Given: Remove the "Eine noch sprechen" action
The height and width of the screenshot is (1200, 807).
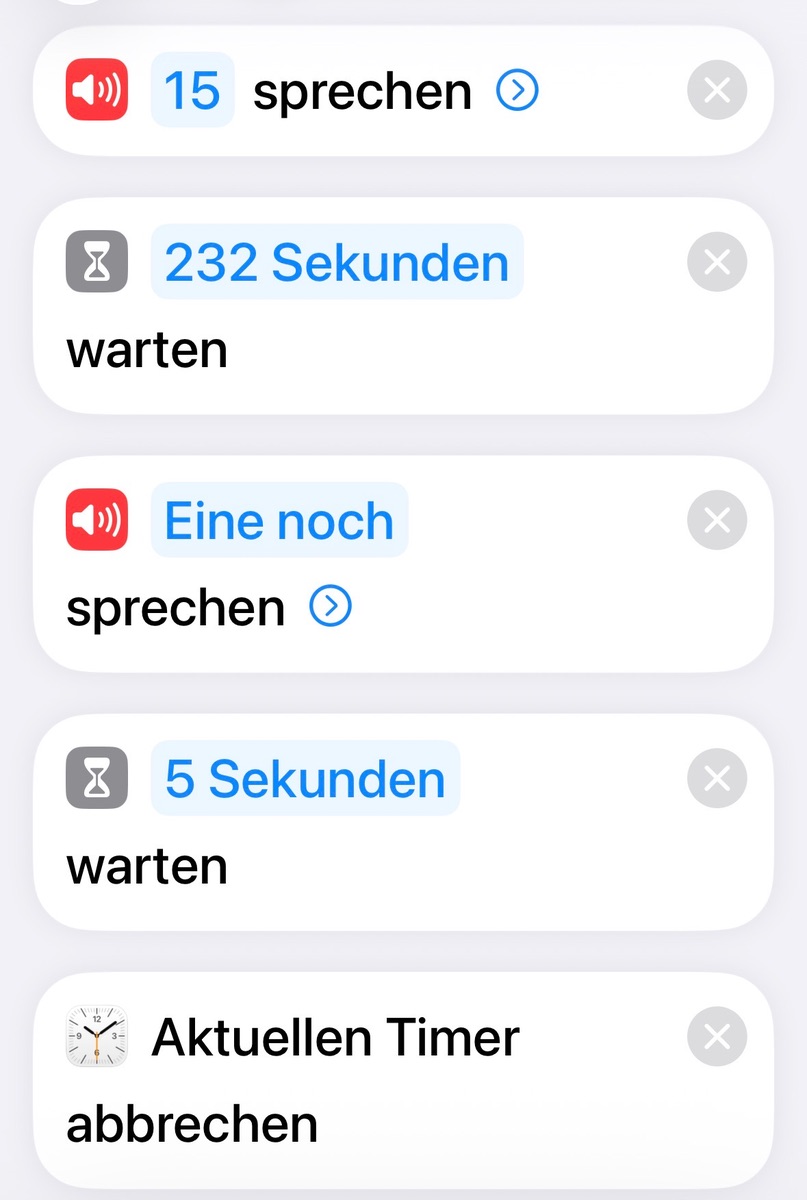Looking at the screenshot, I should pyautogui.click(x=717, y=521).
